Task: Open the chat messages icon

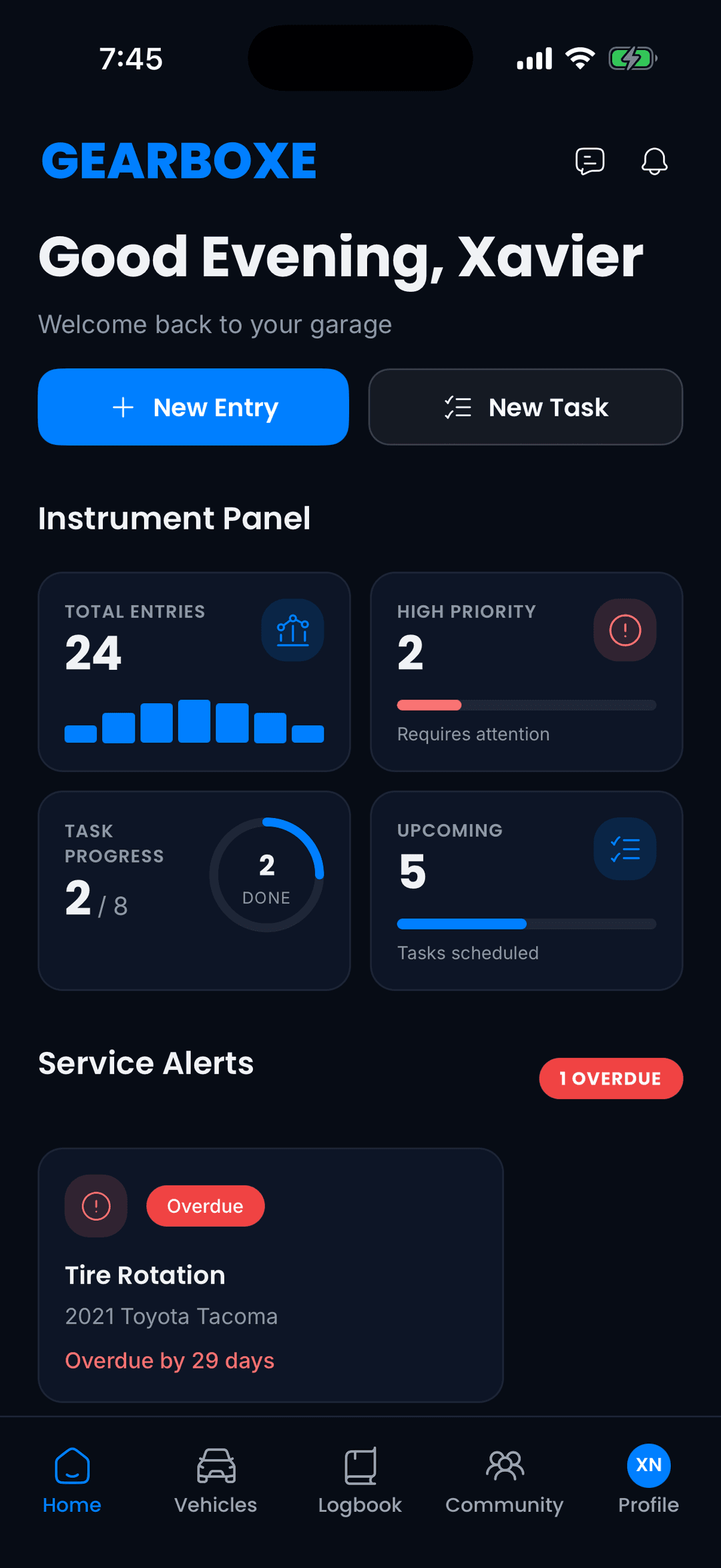Action: [x=590, y=160]
